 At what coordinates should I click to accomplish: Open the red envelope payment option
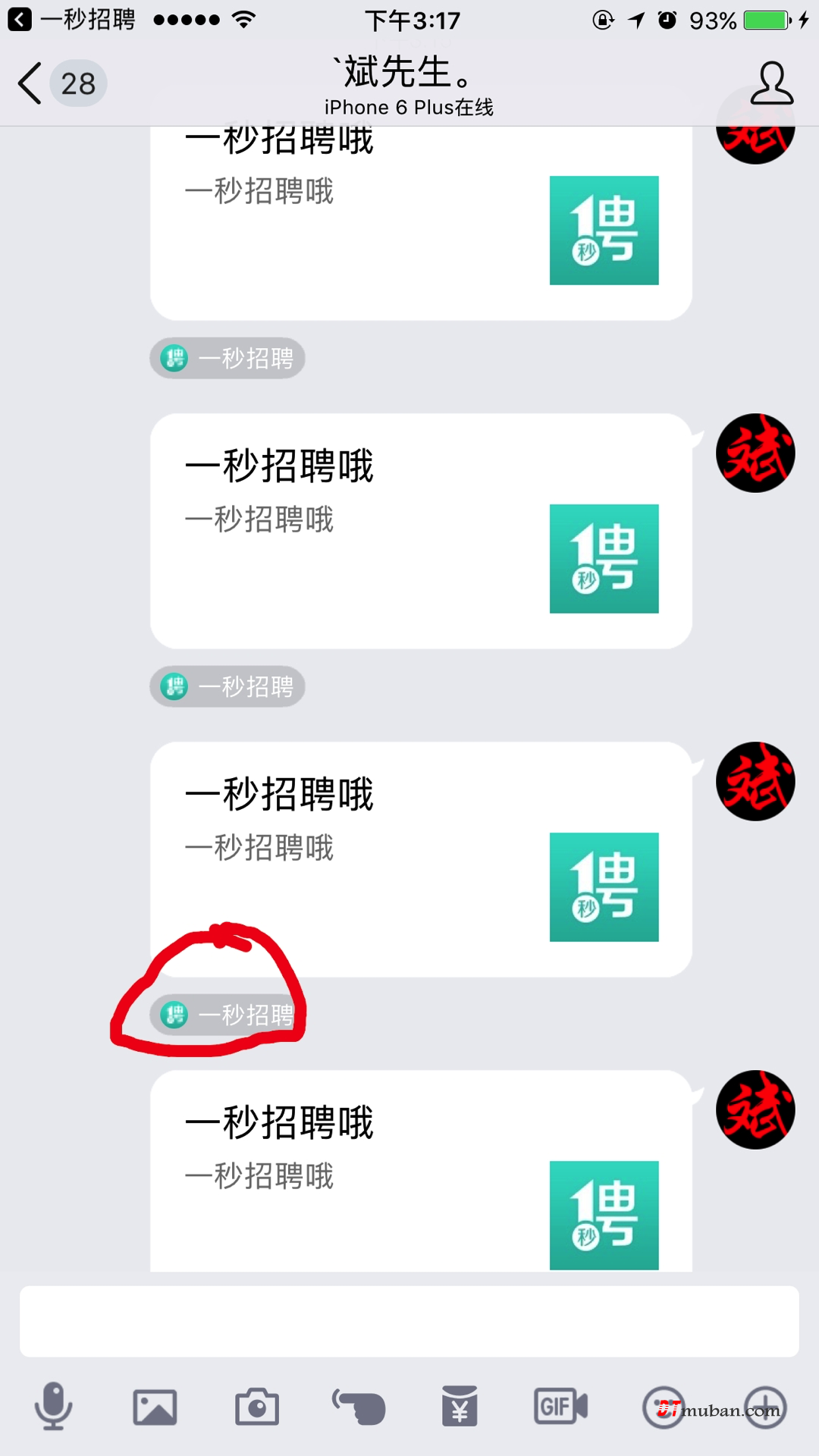(460, 1407)
